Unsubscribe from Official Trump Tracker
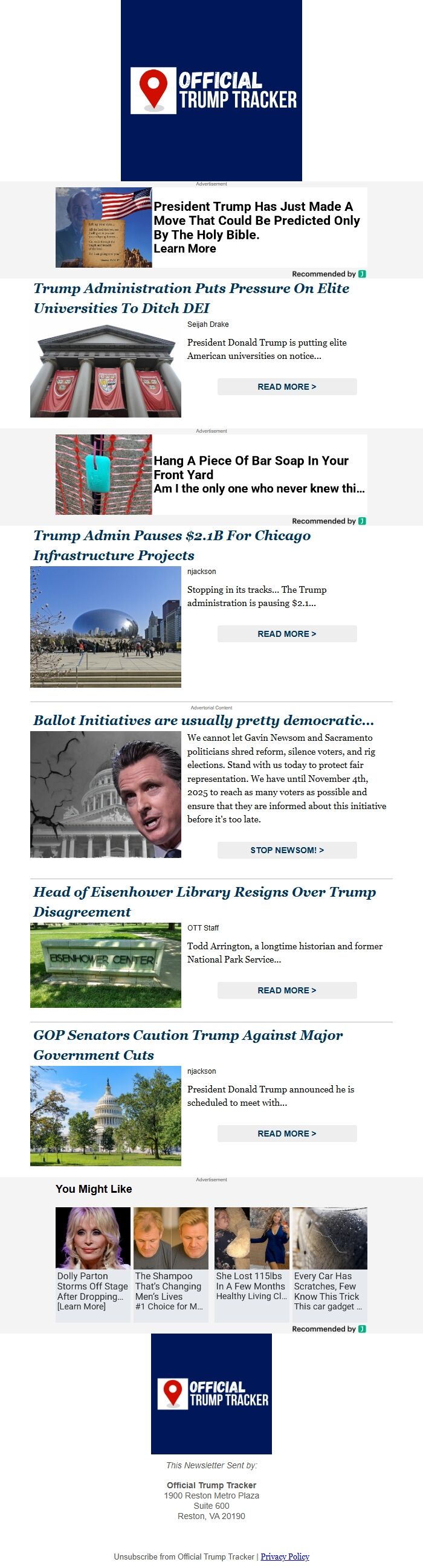 click(185, 1557)
